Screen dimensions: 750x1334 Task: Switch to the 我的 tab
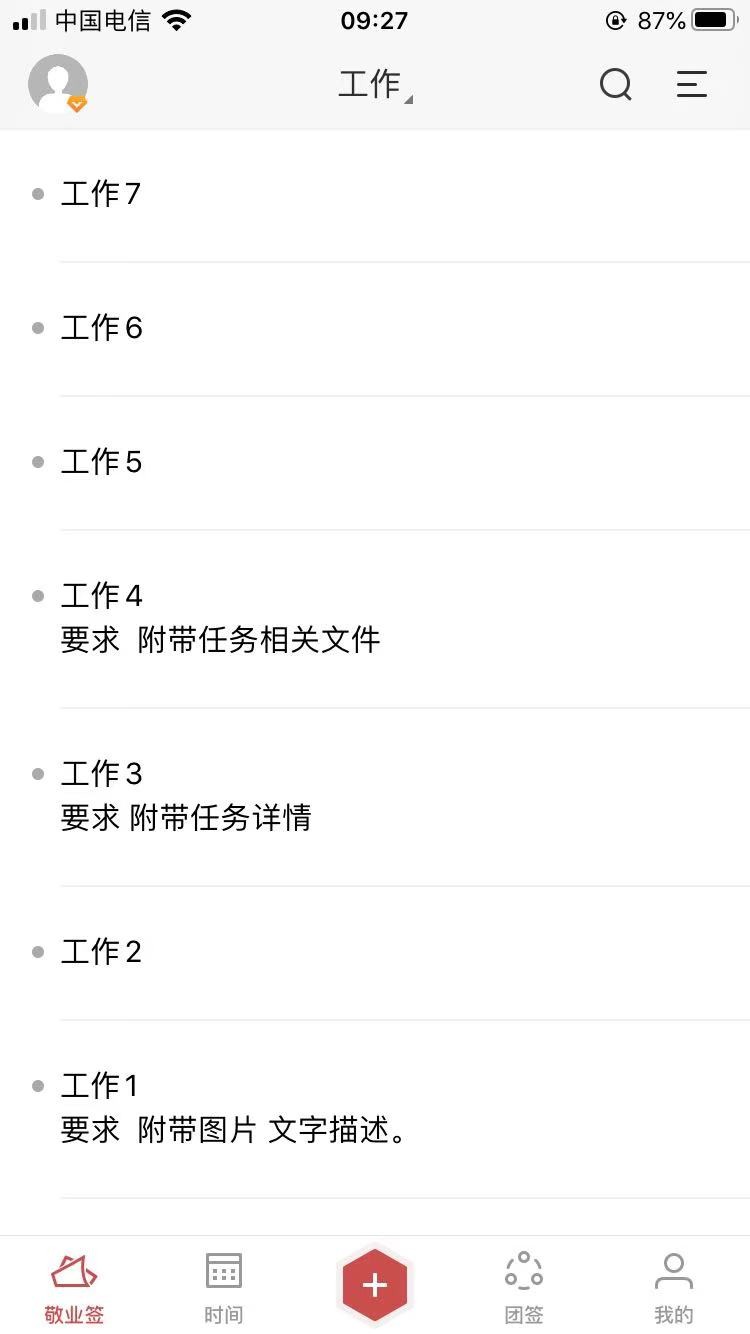click(x=674, y=1288)
